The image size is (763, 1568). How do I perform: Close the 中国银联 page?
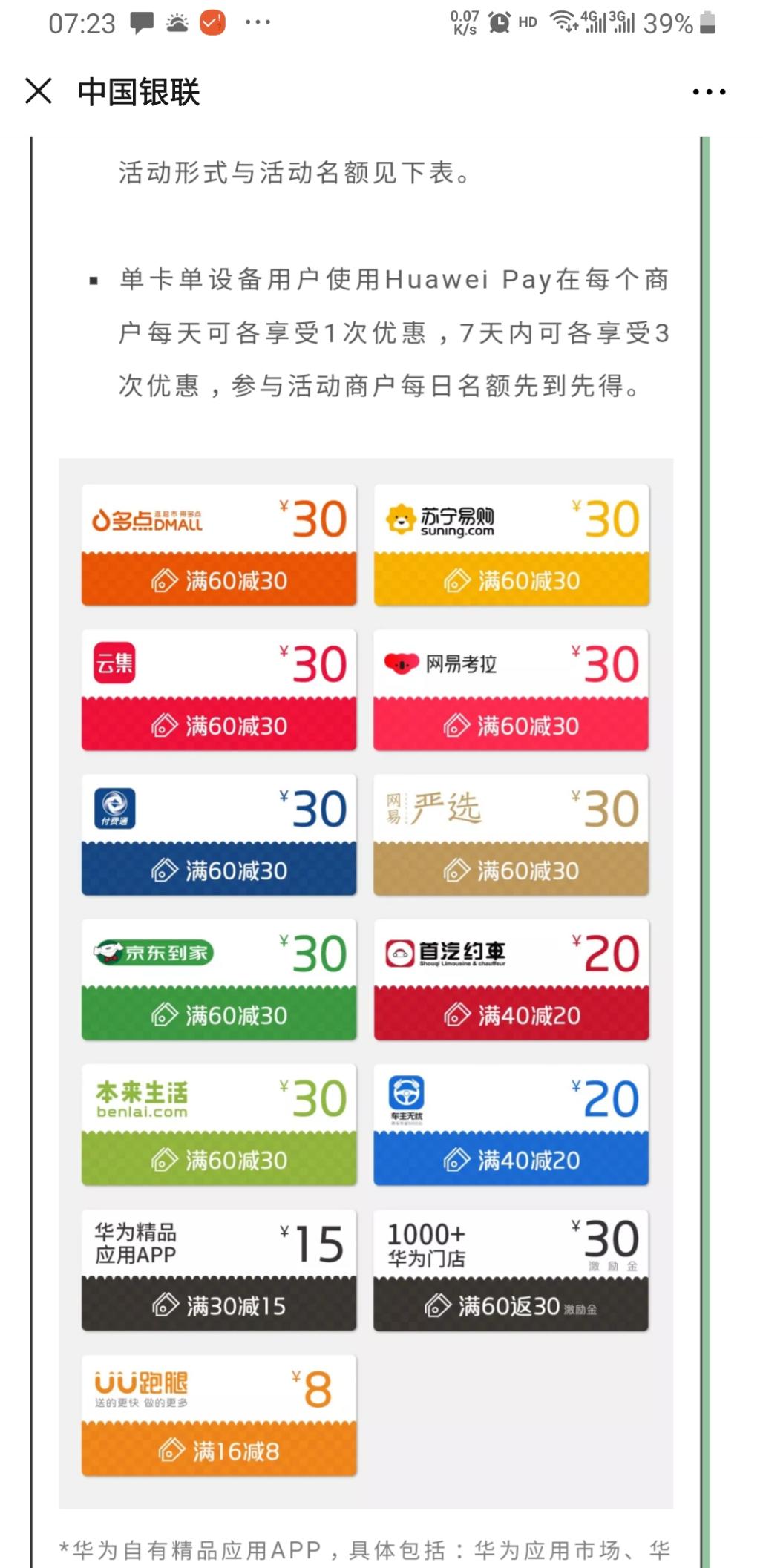[39, 91]
